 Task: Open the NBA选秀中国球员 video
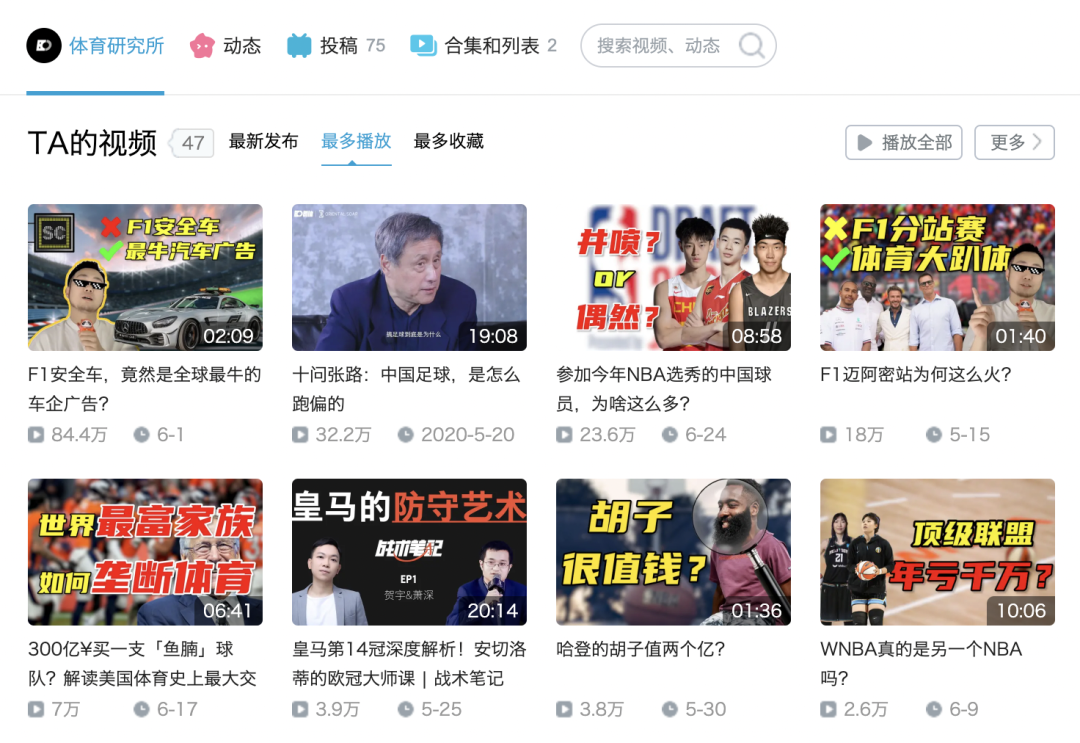point(673,278)
